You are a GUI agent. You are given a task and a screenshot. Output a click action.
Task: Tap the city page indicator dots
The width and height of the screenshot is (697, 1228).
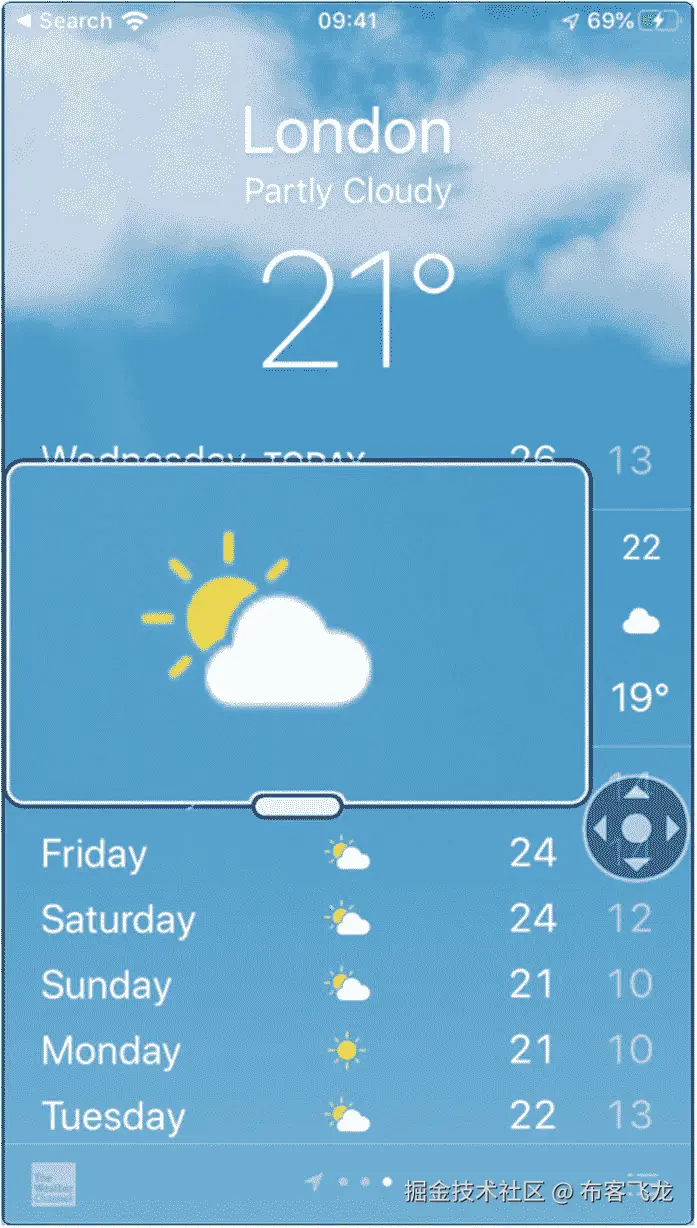[364, 1182]
